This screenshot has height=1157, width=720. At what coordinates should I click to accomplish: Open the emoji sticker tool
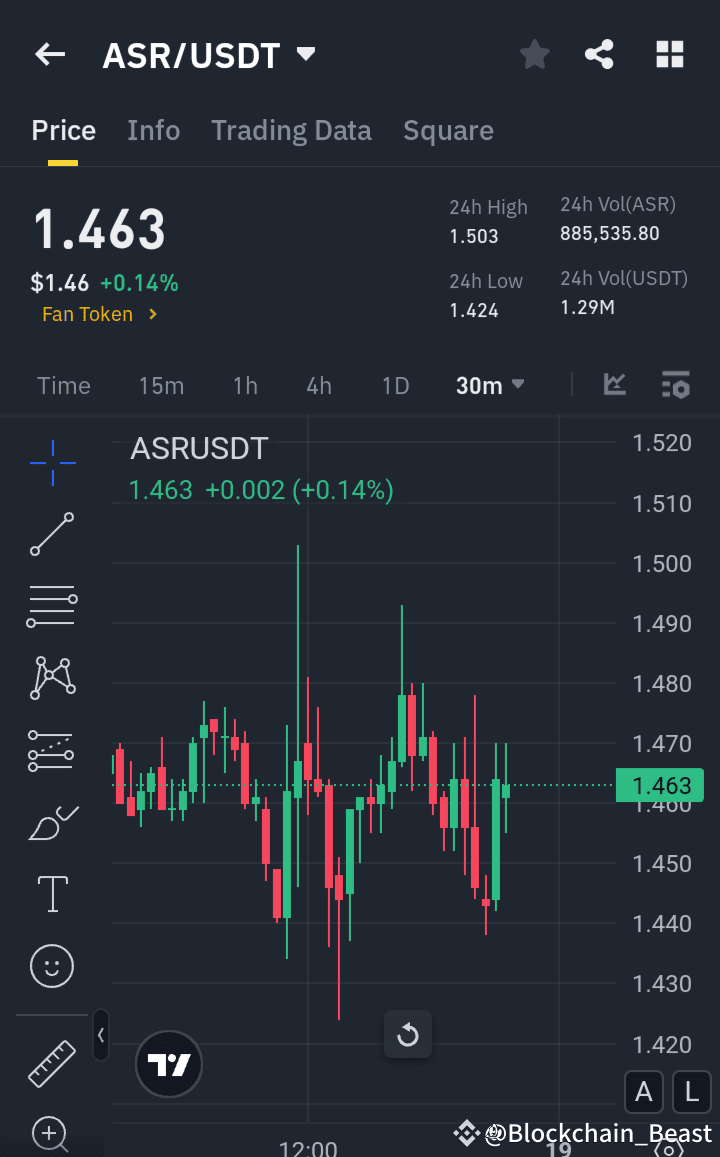click(51, 966)
